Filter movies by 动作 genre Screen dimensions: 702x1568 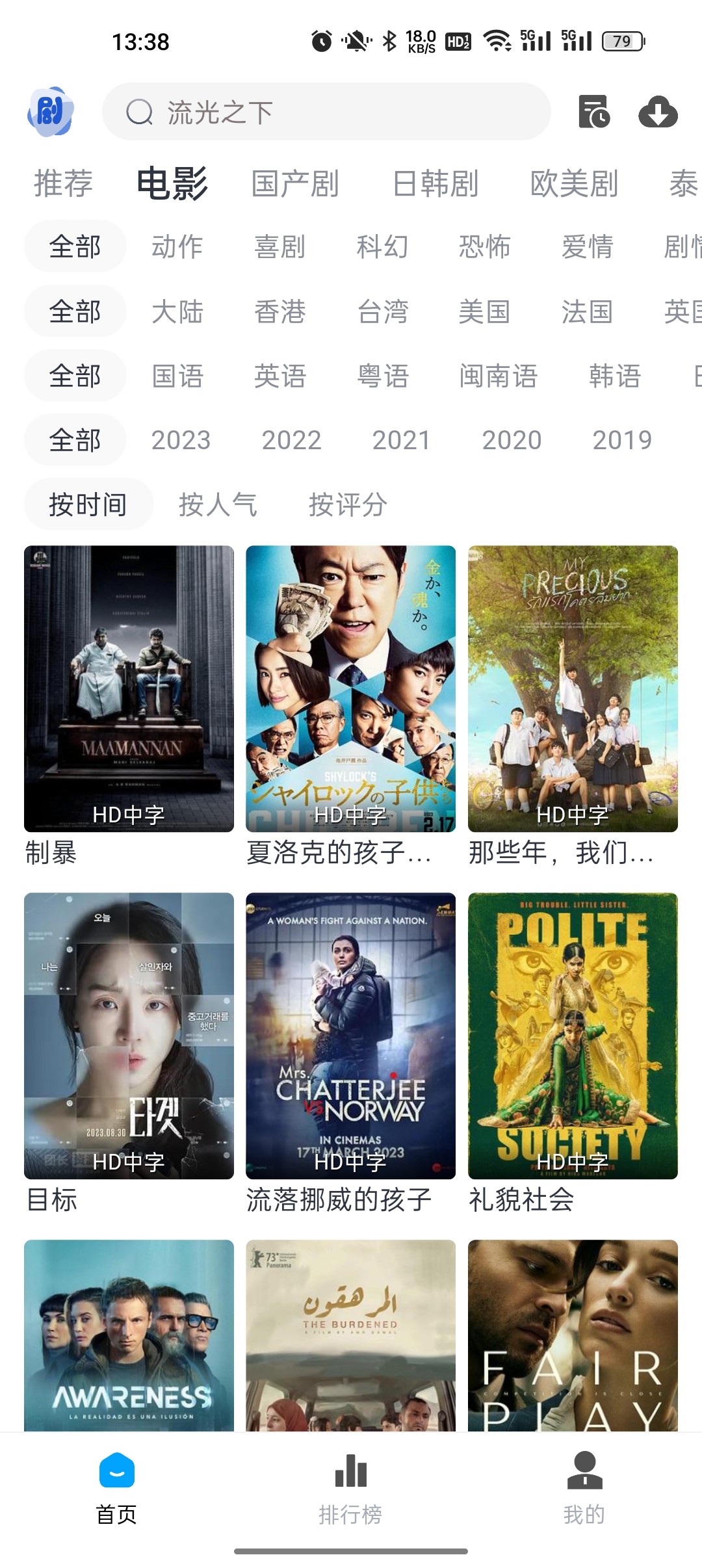pos(177,247)
